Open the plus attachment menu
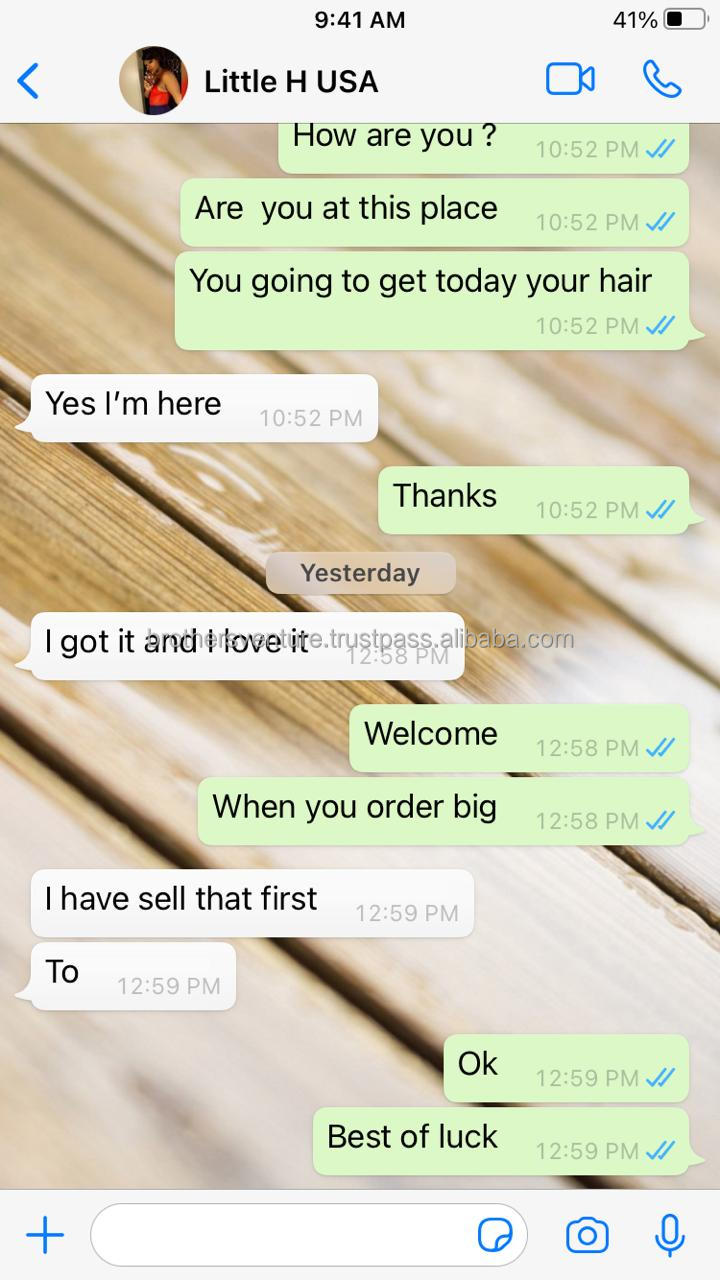This screenshot has width=720, height=1280. (45, 1236)
